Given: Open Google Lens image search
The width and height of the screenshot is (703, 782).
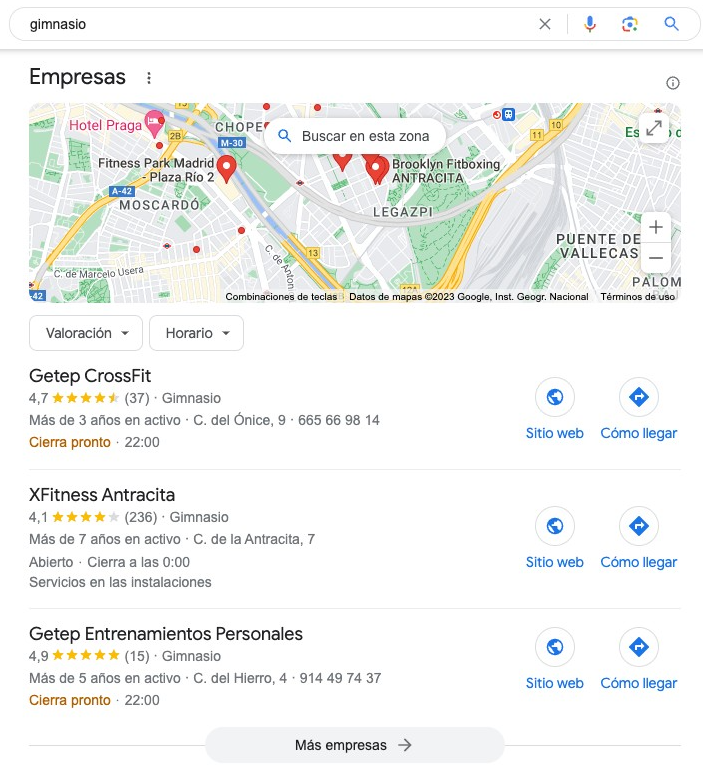Looking at the screenshot, I should click(630, 24).
